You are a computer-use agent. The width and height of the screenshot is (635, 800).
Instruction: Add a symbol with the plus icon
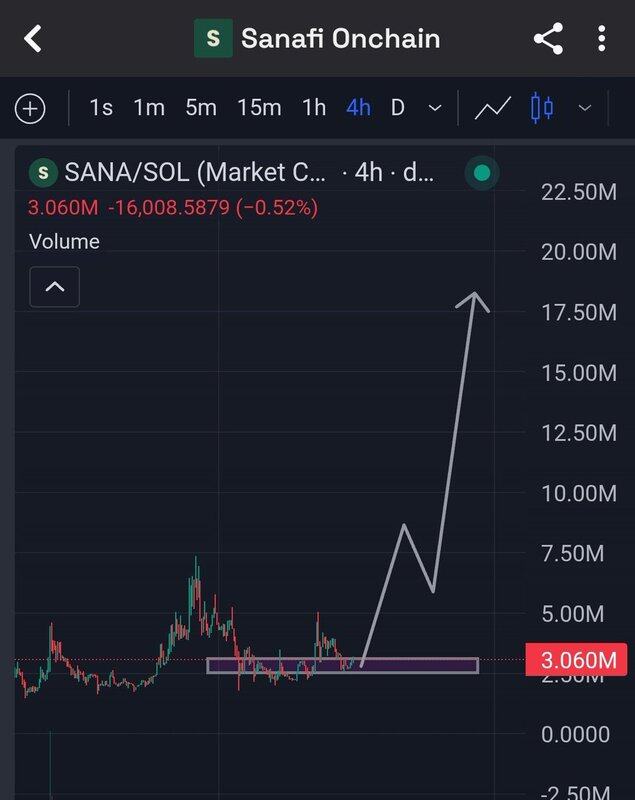pos(30,108)
